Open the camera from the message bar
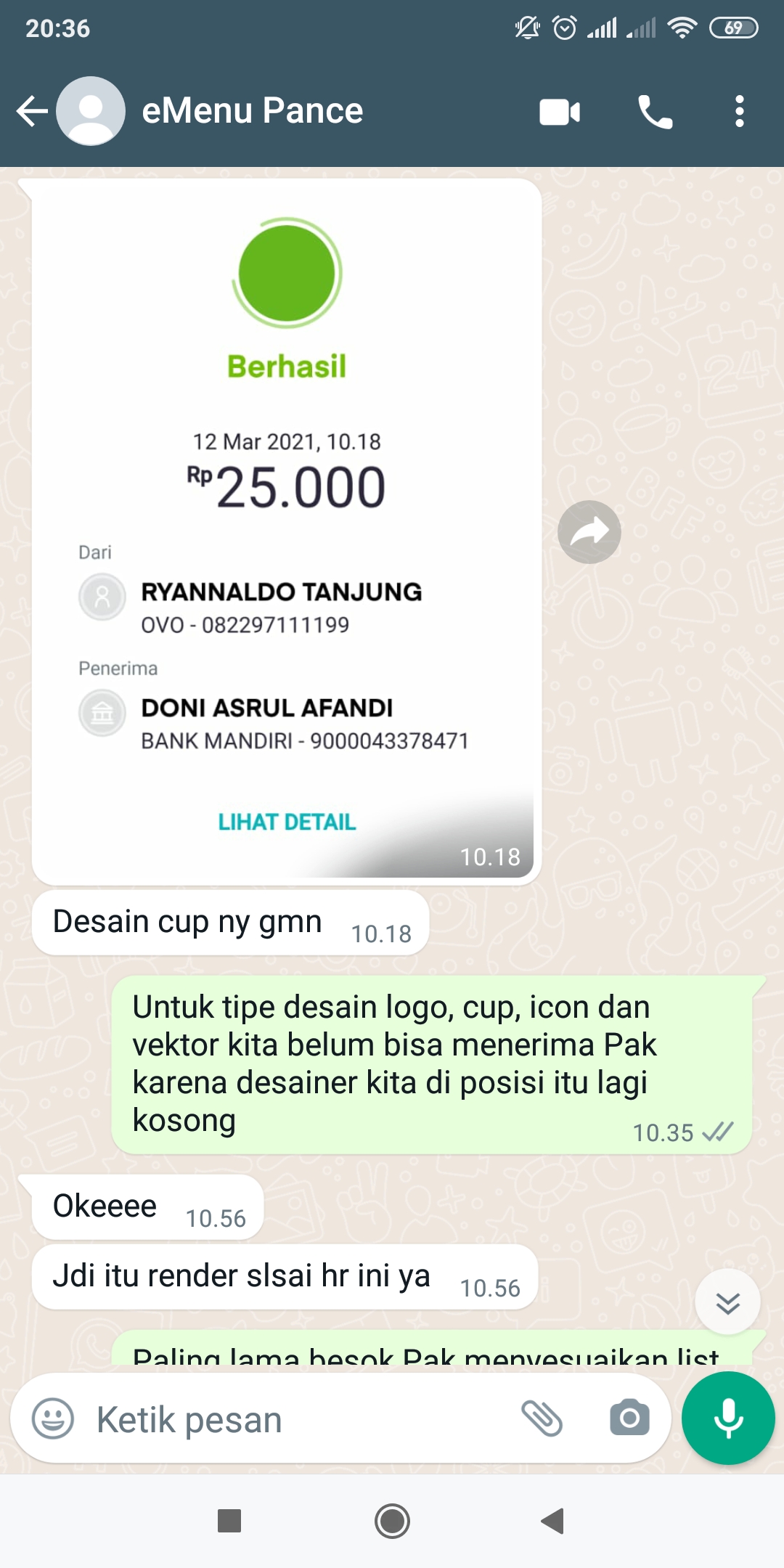The width and height of the screenshot is (784, 1568). coord(629,1418)
